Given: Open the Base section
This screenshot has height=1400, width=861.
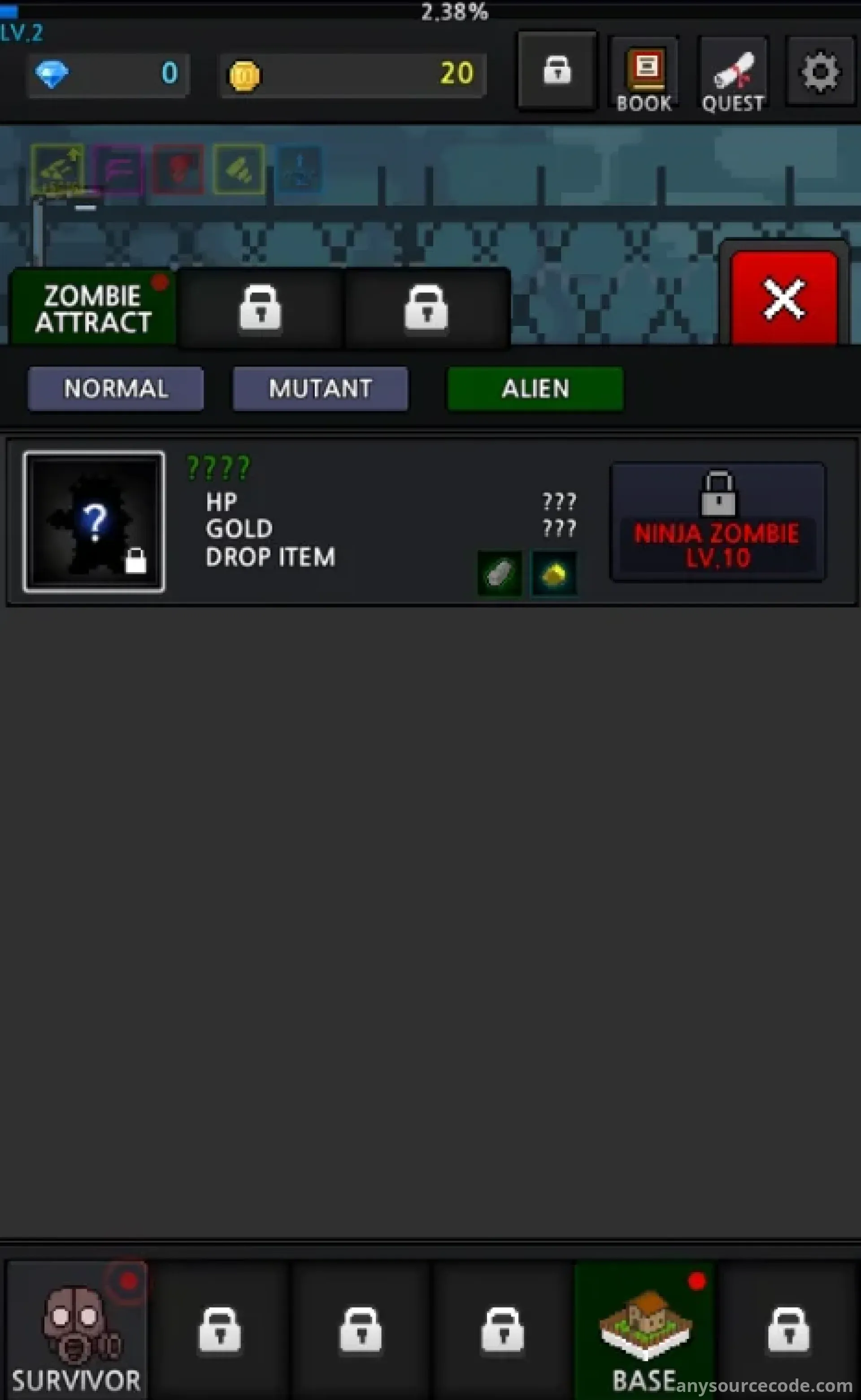Looking at the screenshot, I should click(644, 1330).
